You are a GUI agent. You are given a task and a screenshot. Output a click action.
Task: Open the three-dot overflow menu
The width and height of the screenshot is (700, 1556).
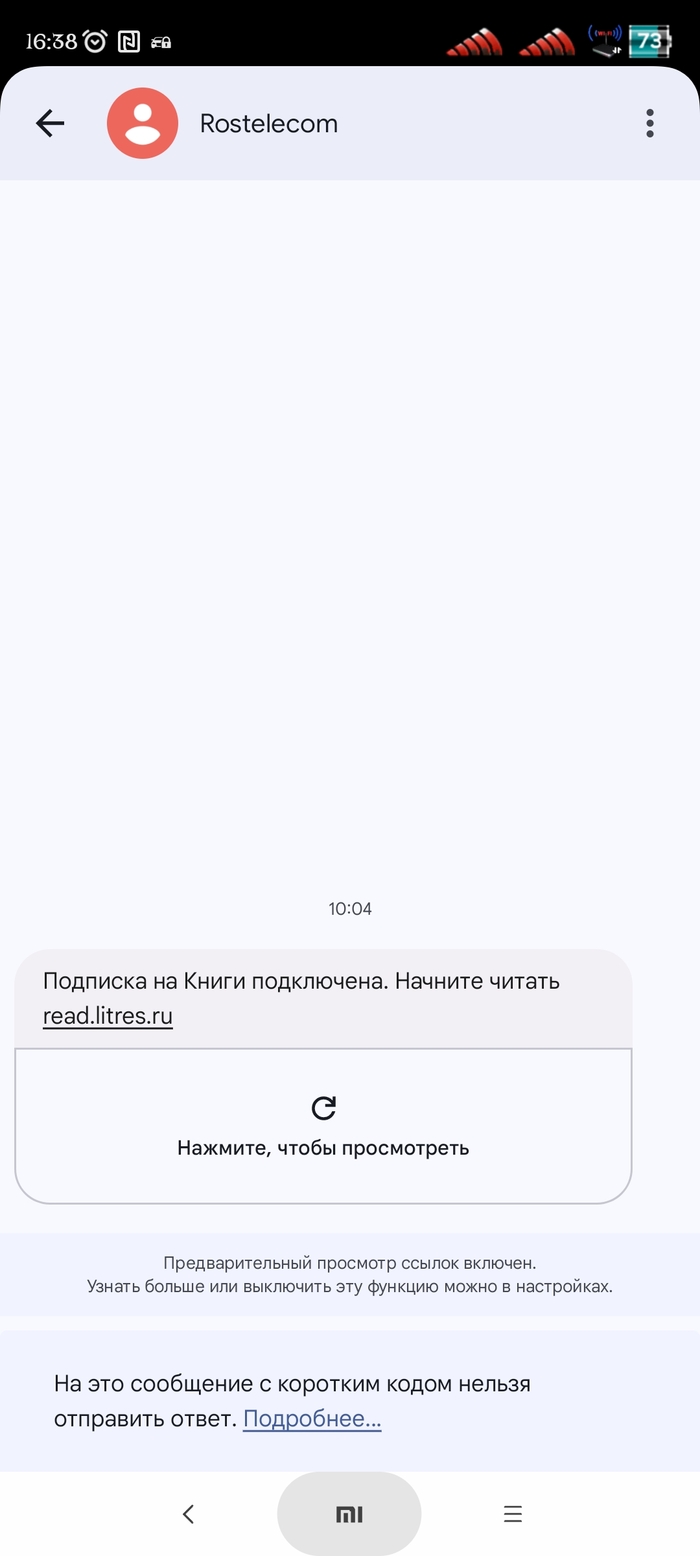coord(650,123)
